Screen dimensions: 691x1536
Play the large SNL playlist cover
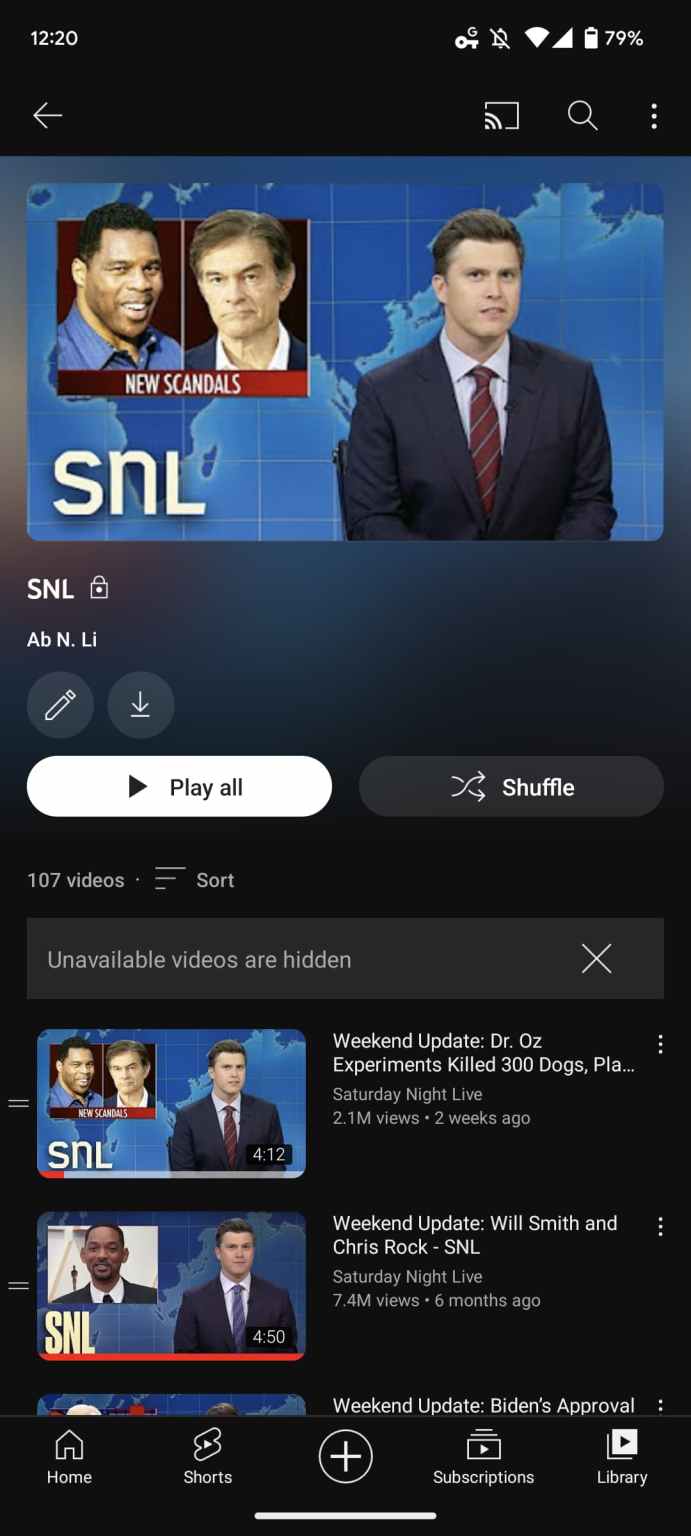point(345,361)
